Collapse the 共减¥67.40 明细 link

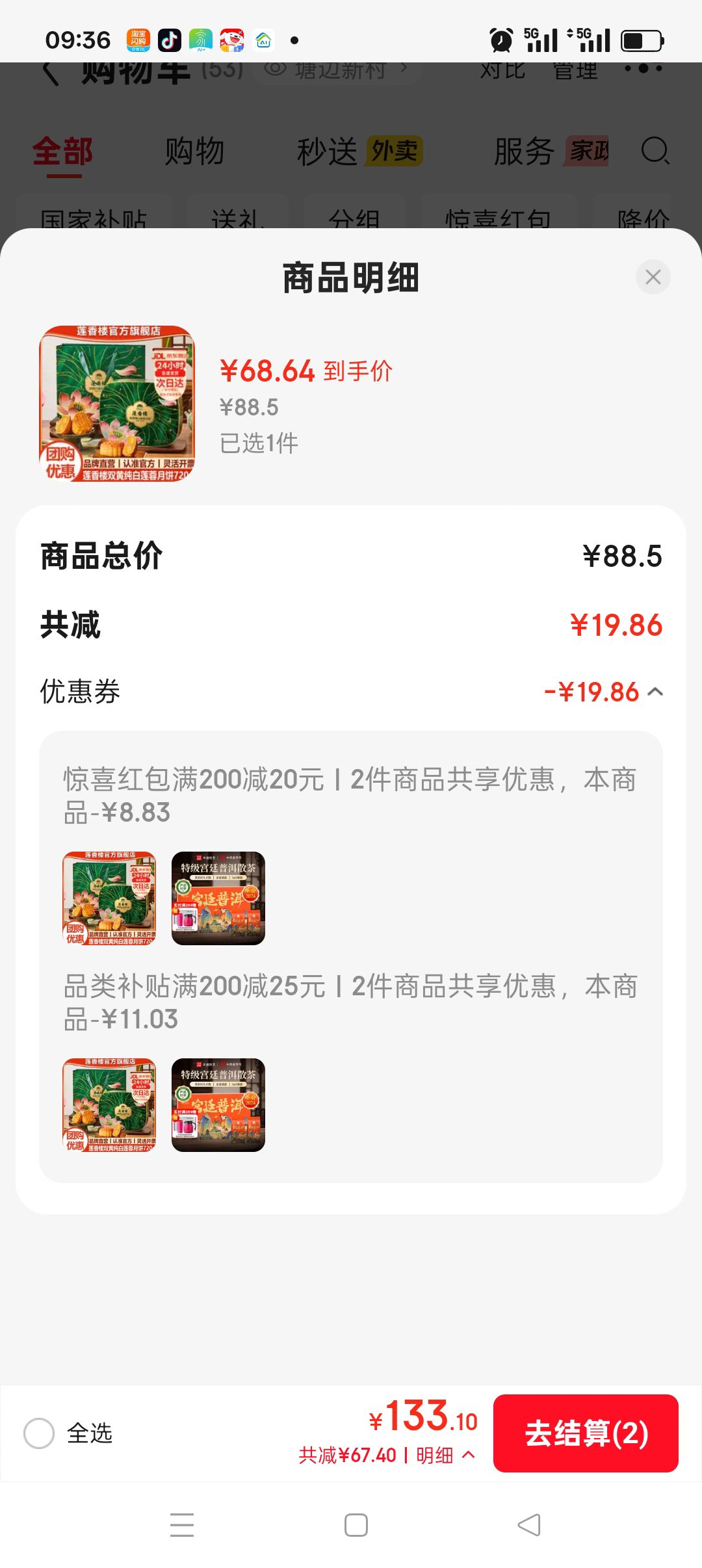click(x=387, y=1456)
